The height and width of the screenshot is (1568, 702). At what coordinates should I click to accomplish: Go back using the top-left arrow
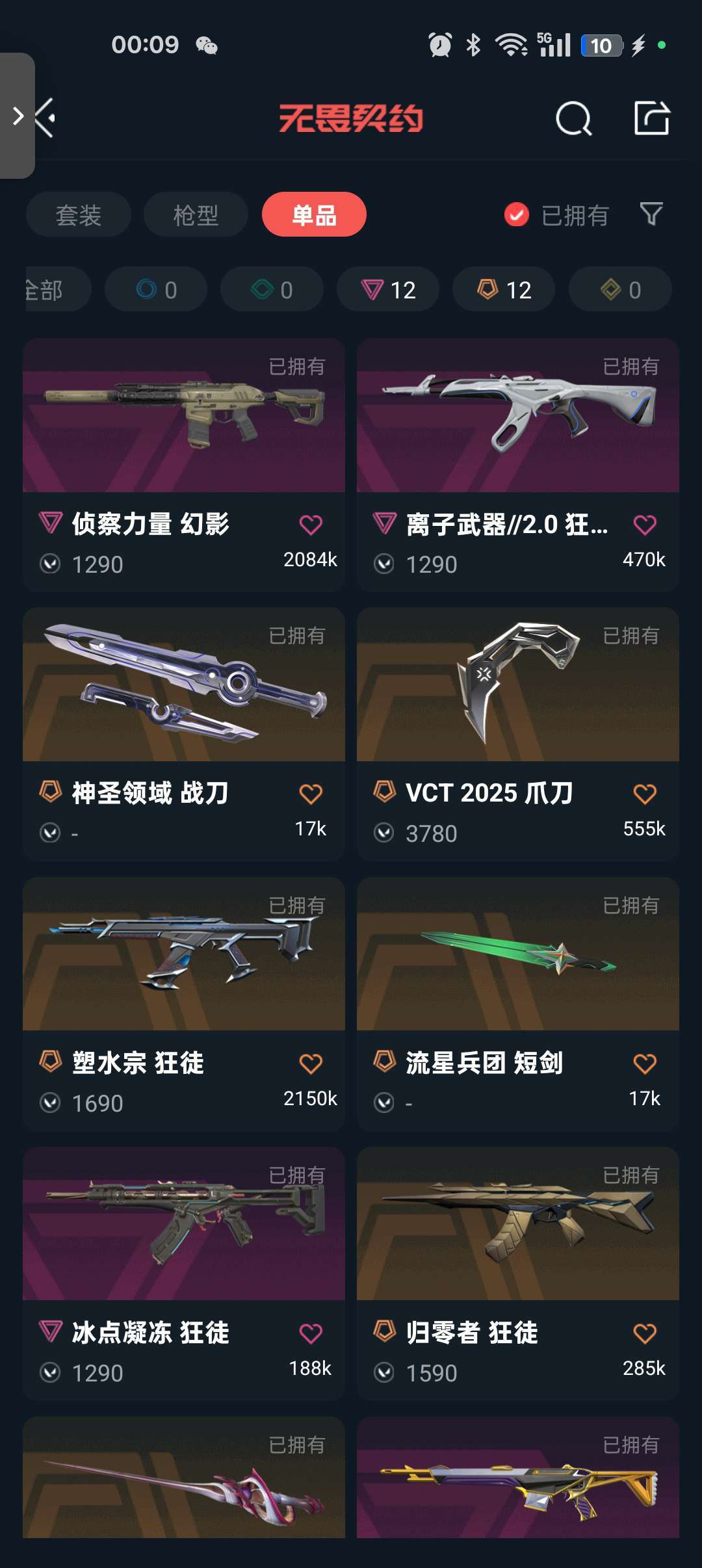[x=45, y=118]
